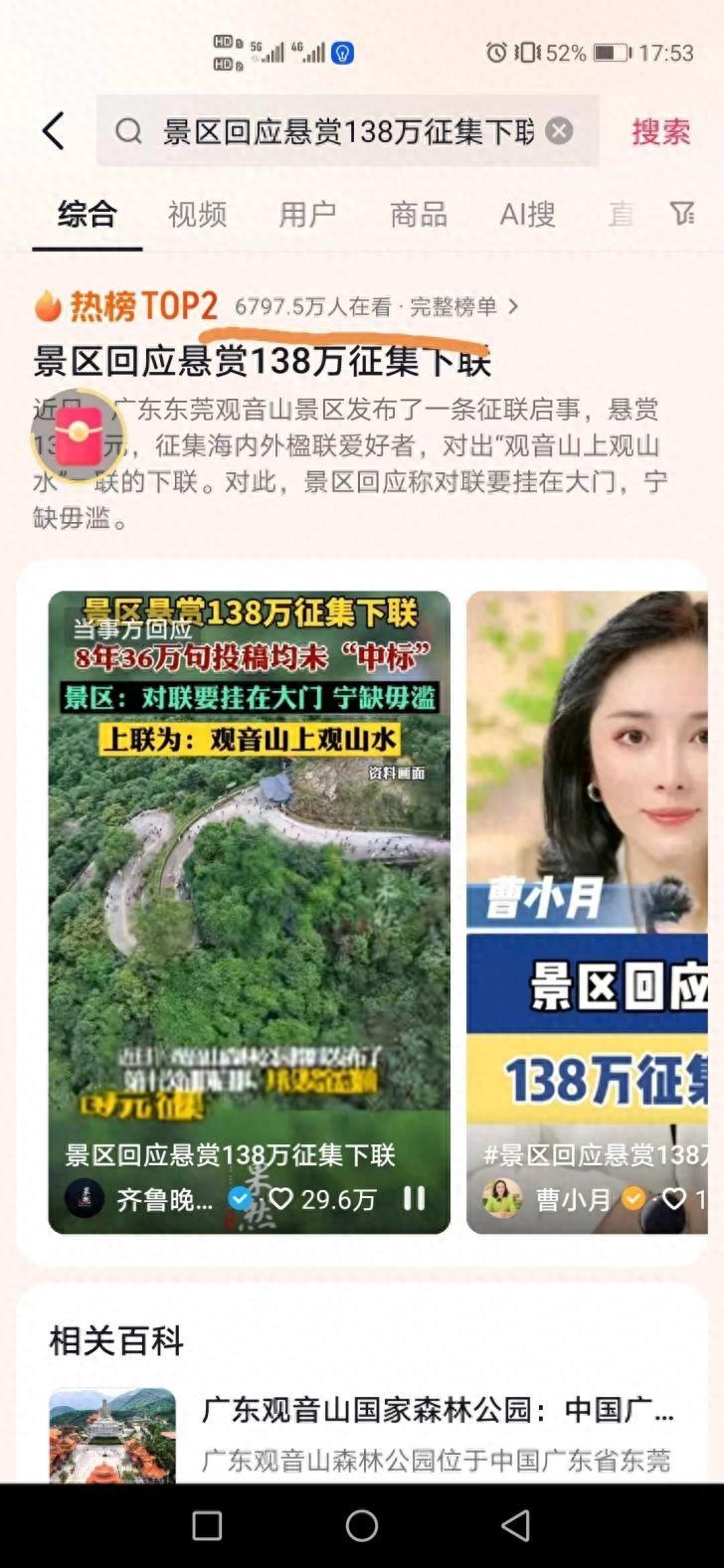Pause the playing 齐鲁晚报 video
This screenshot has width=724, height=1568.
[414, 1198]
